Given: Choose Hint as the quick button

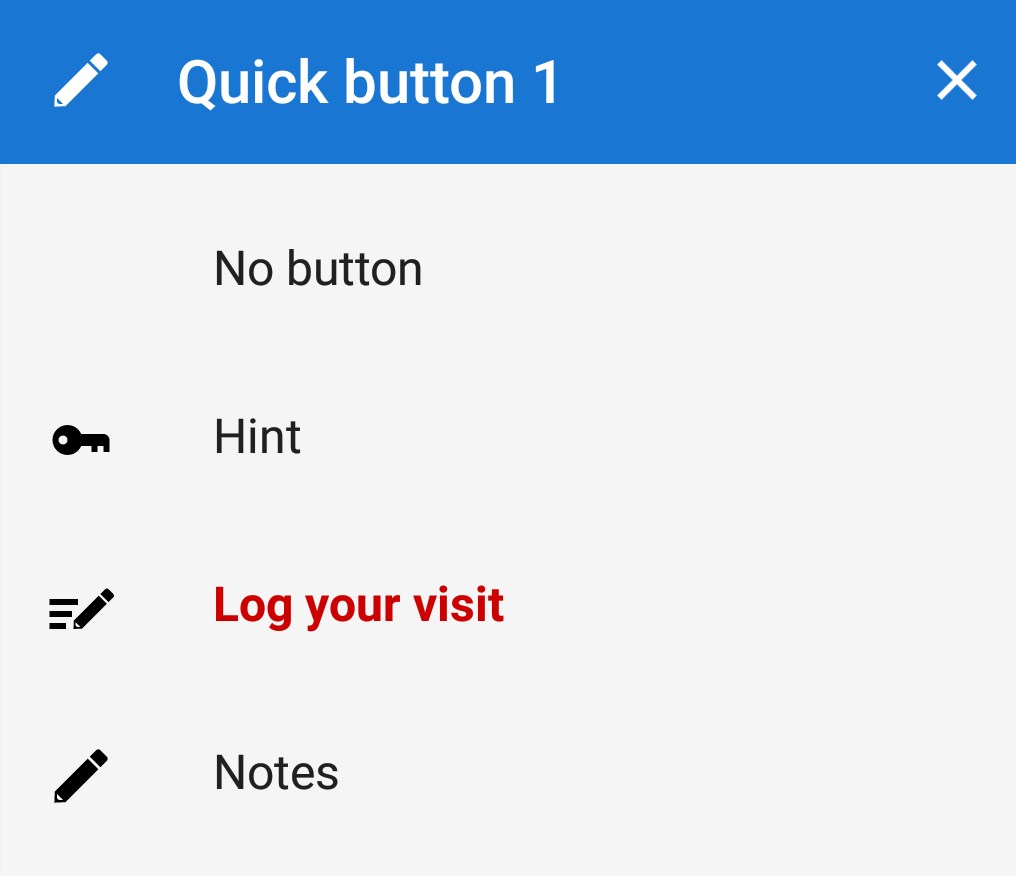Looking at the screenshot, I should [258, 438].
